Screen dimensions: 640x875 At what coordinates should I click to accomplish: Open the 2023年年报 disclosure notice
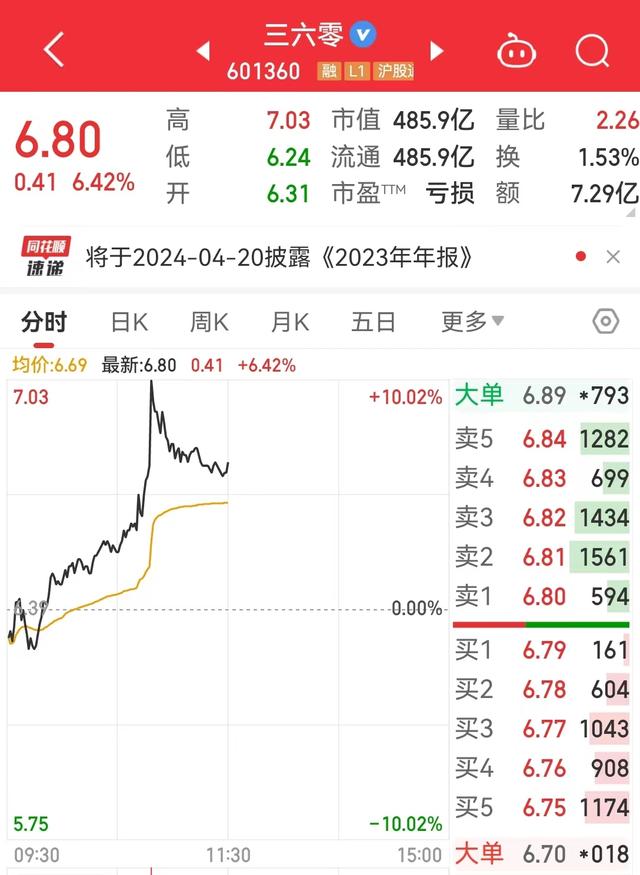pyautogui.click(x=279, y=258)
